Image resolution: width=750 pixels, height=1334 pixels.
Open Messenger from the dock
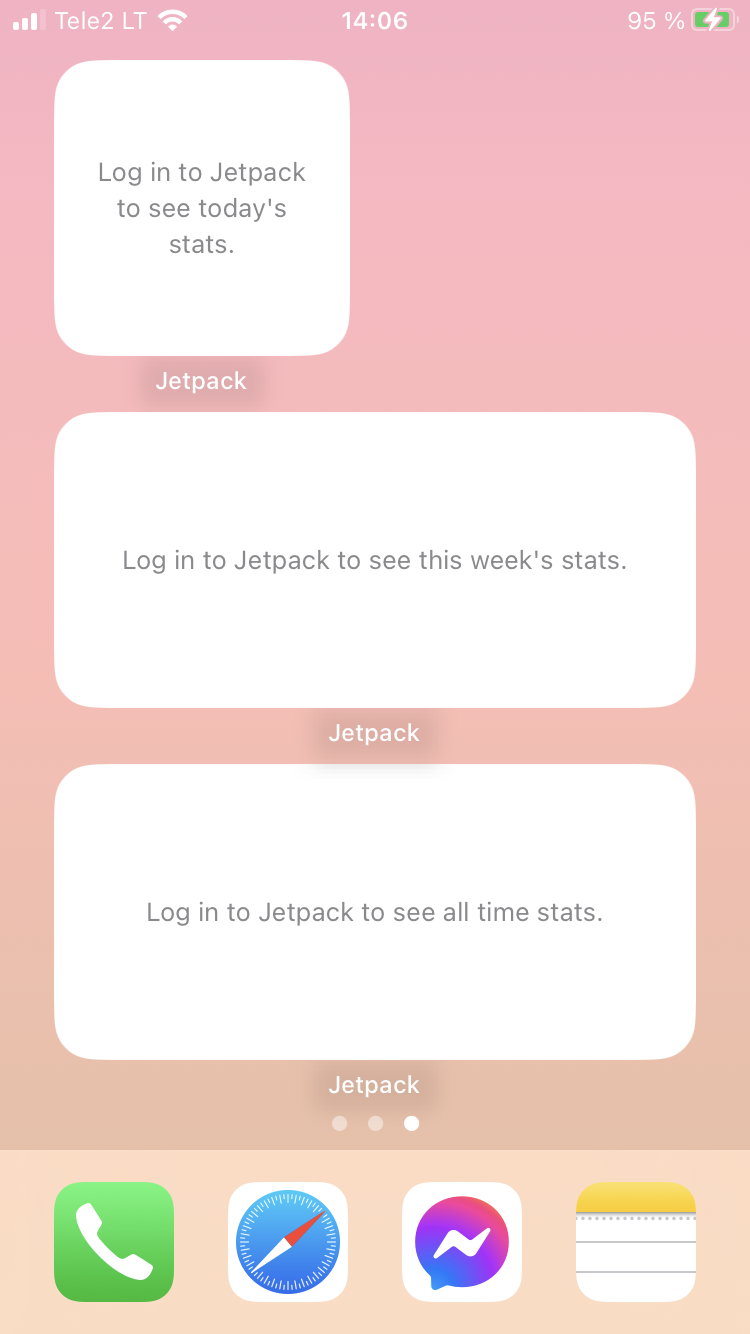(462, 1242)
